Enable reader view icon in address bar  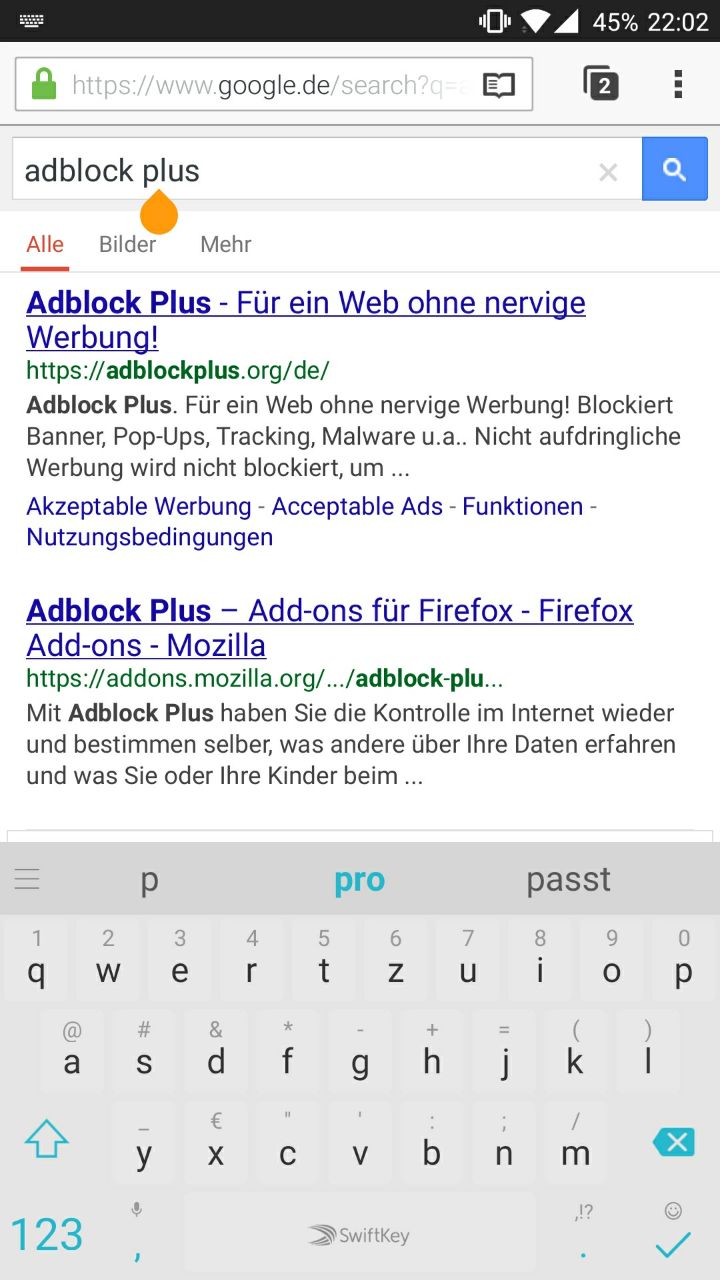[498, 85]
